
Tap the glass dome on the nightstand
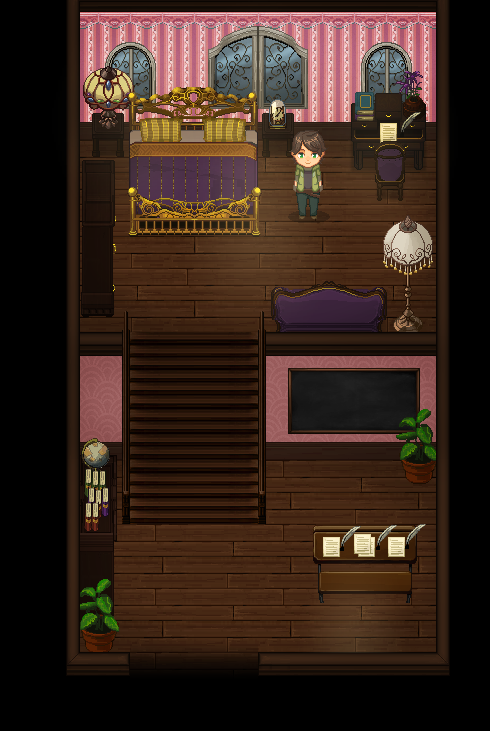coord(278,114)
